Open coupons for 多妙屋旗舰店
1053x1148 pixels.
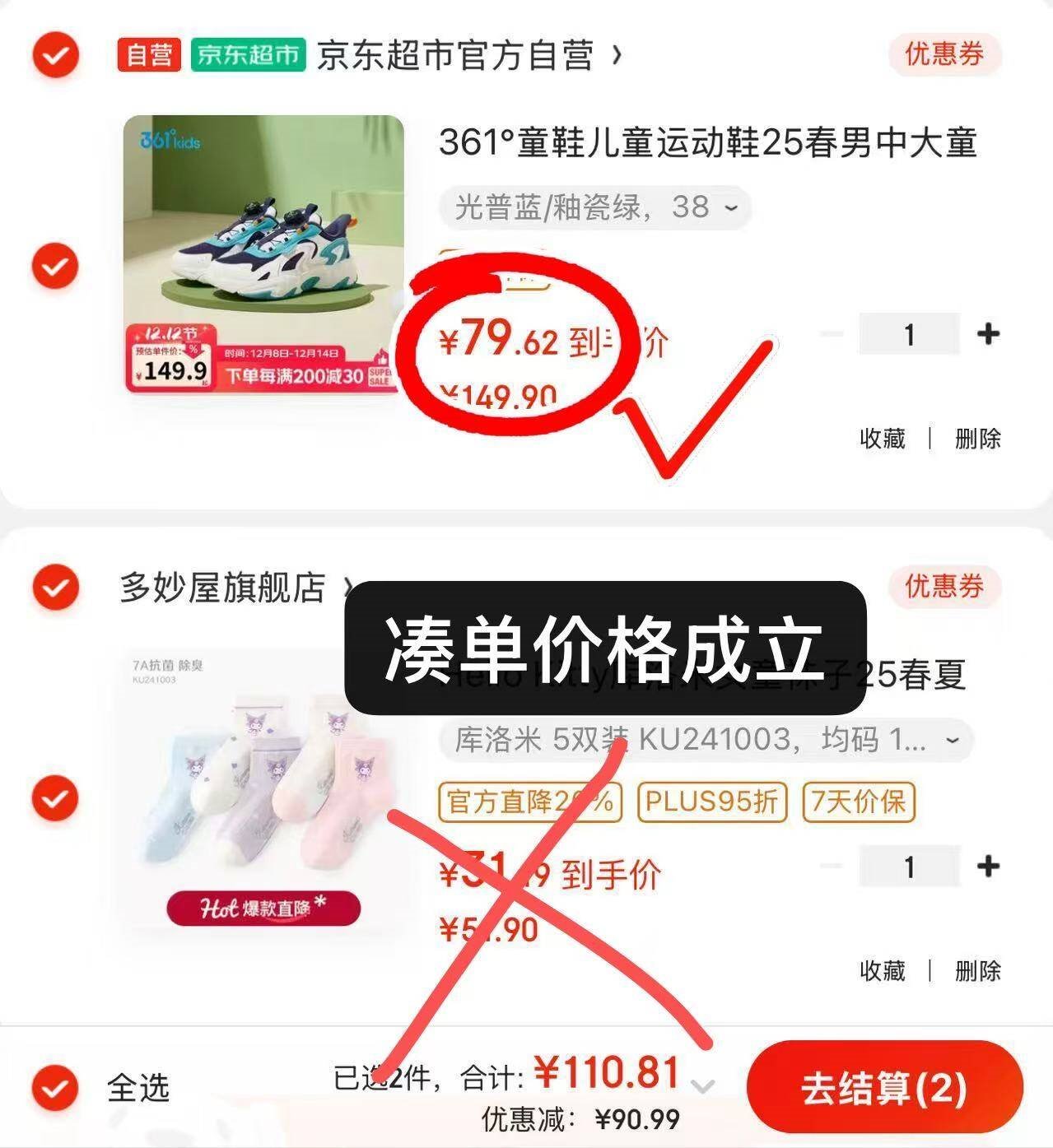point(944,587)
